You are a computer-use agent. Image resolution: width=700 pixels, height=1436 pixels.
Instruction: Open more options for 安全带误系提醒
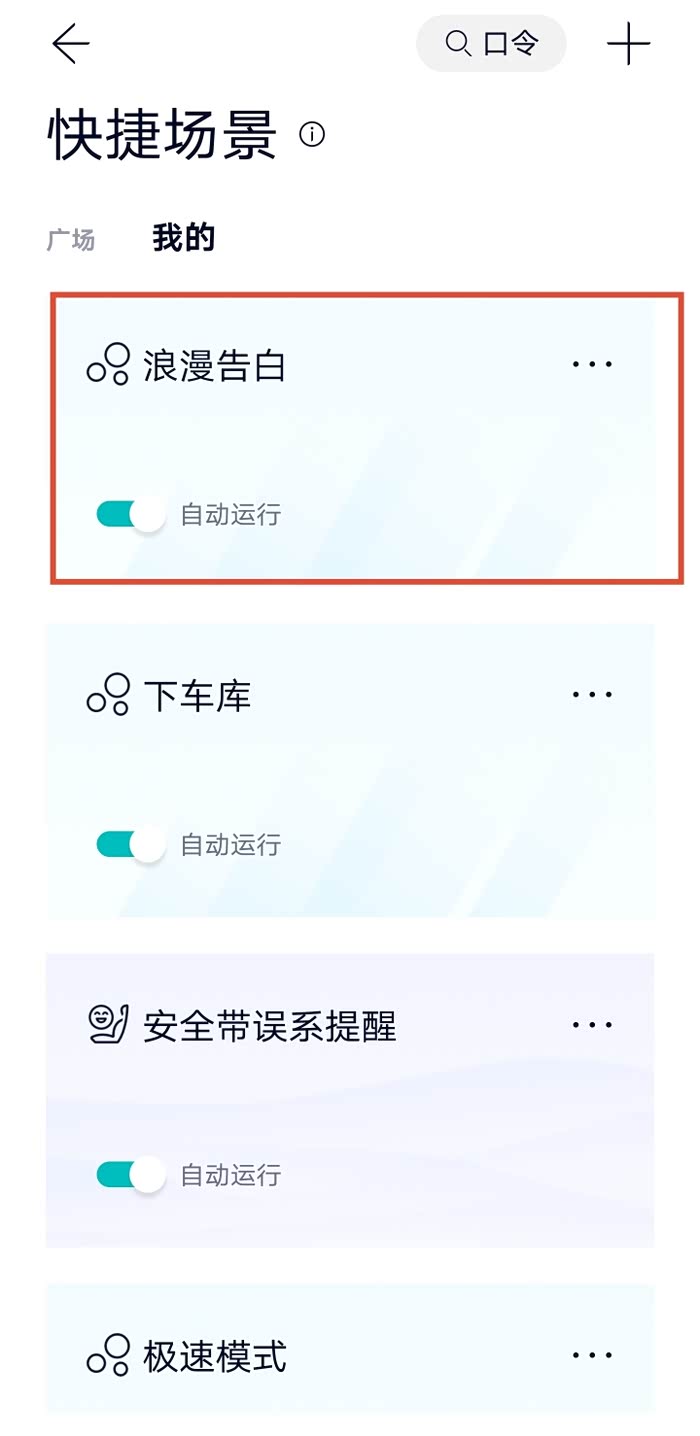pyautogui.click(x=592, y=1024)
